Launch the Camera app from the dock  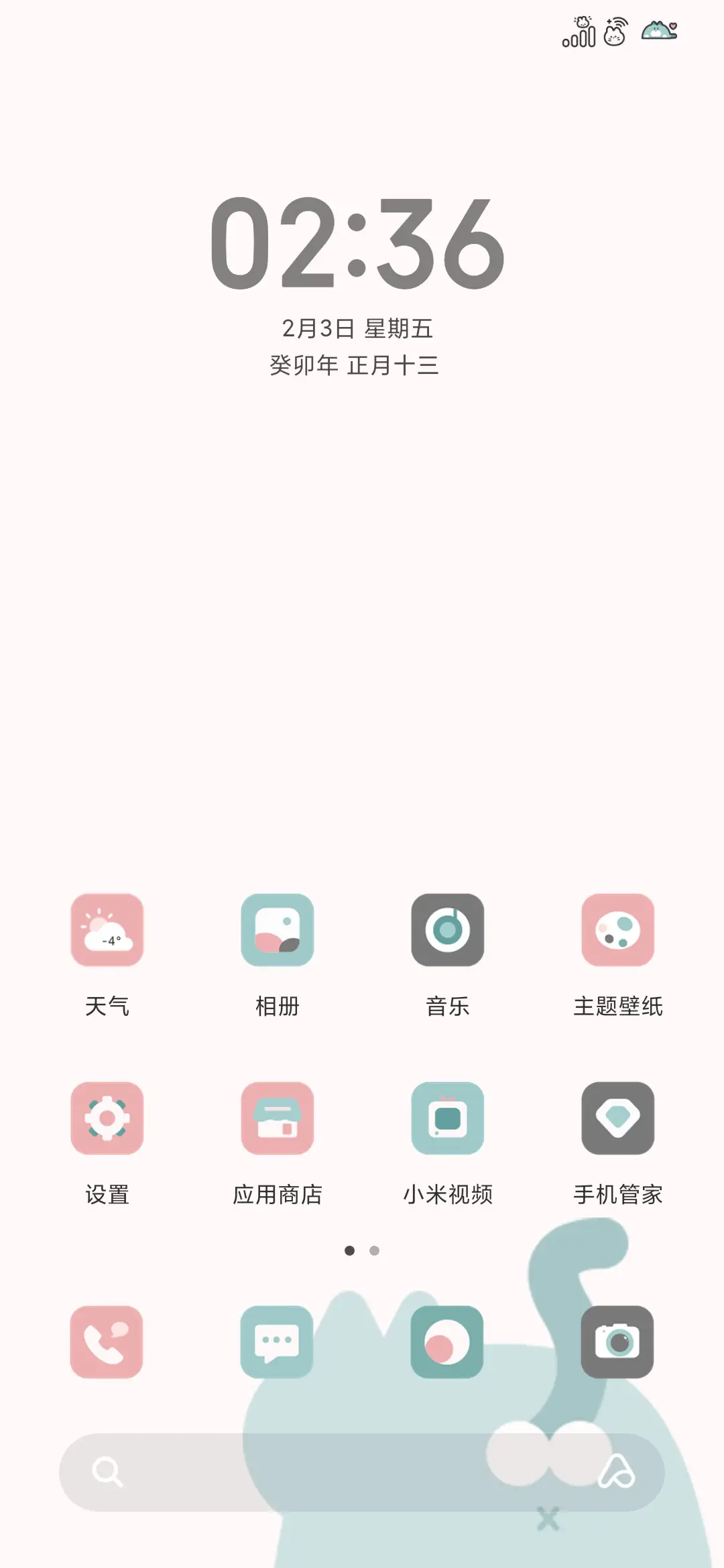pos(618,1344)
